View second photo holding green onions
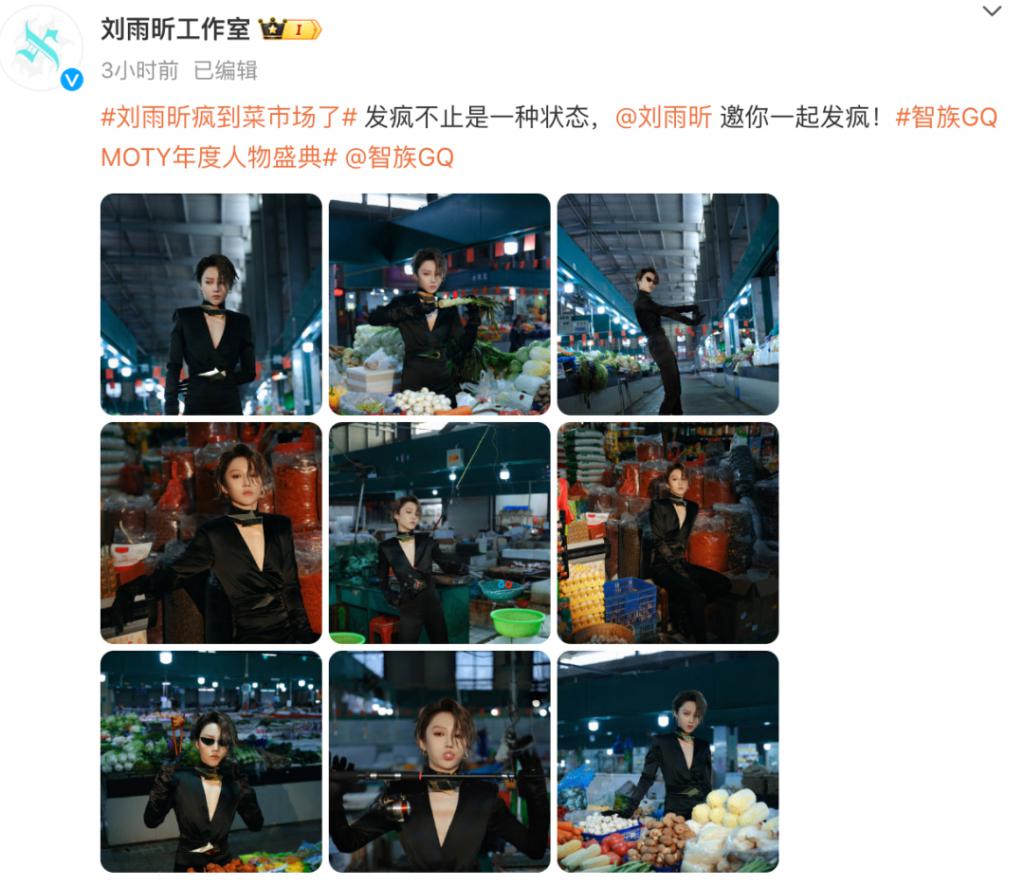 click(439, 304)
